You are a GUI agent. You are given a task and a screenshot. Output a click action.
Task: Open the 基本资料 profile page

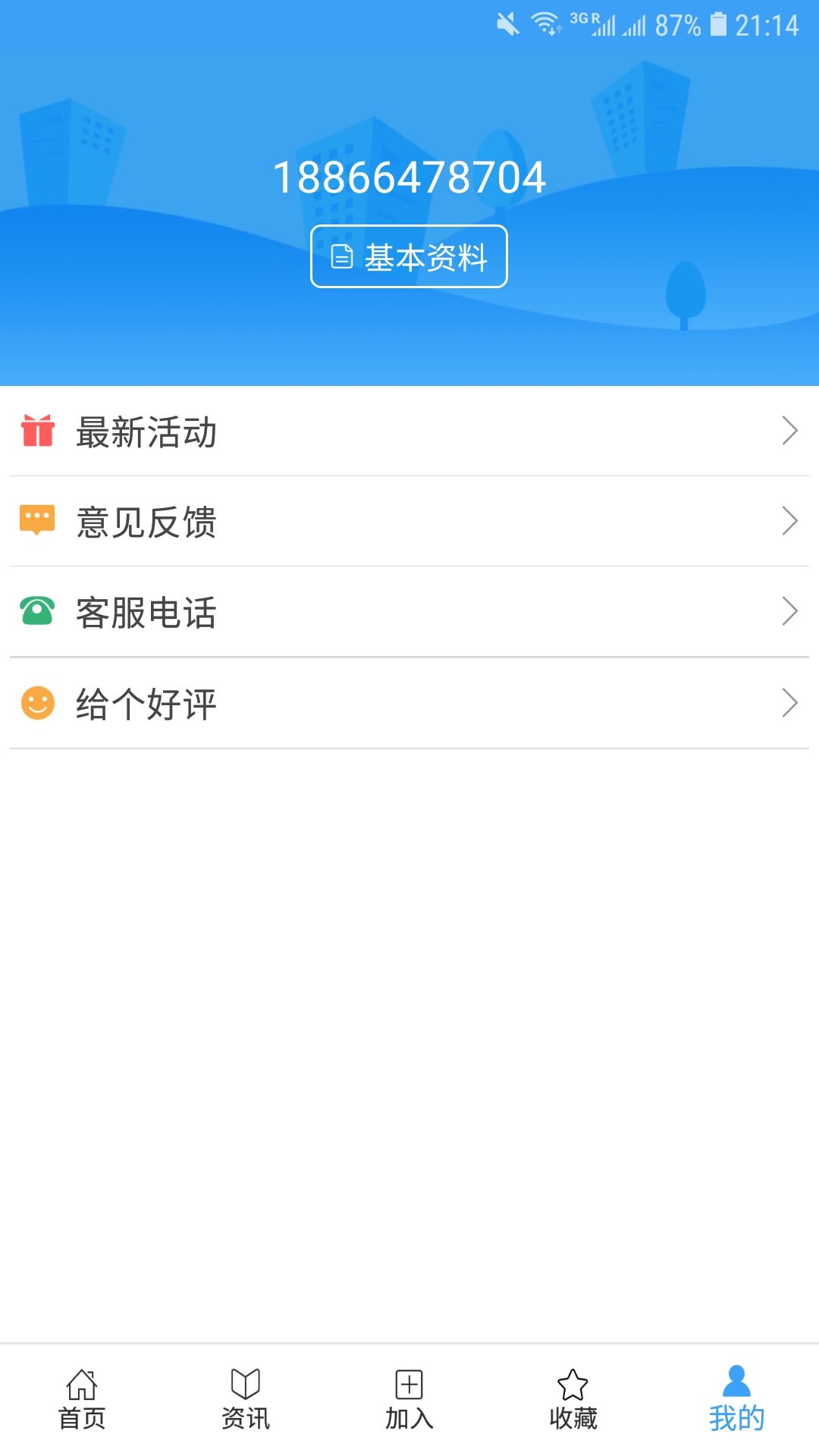point(409,257)
